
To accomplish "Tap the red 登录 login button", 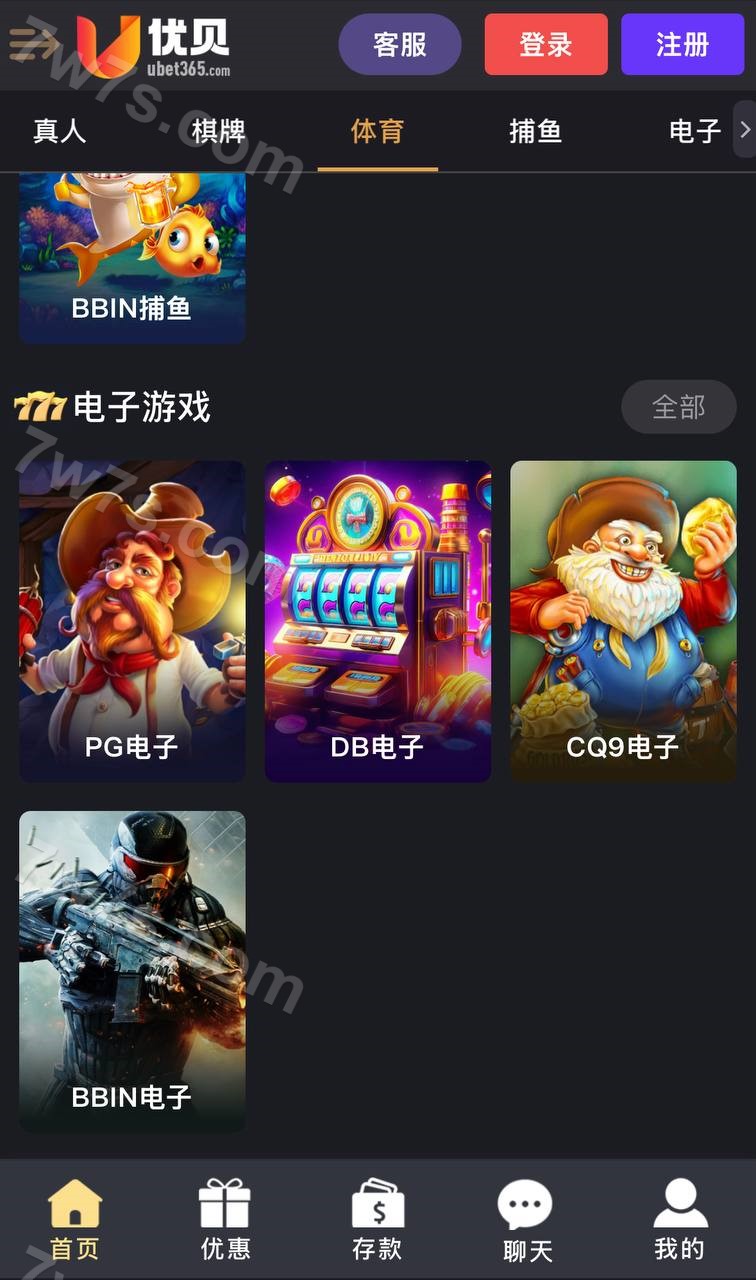I will 546,44.
